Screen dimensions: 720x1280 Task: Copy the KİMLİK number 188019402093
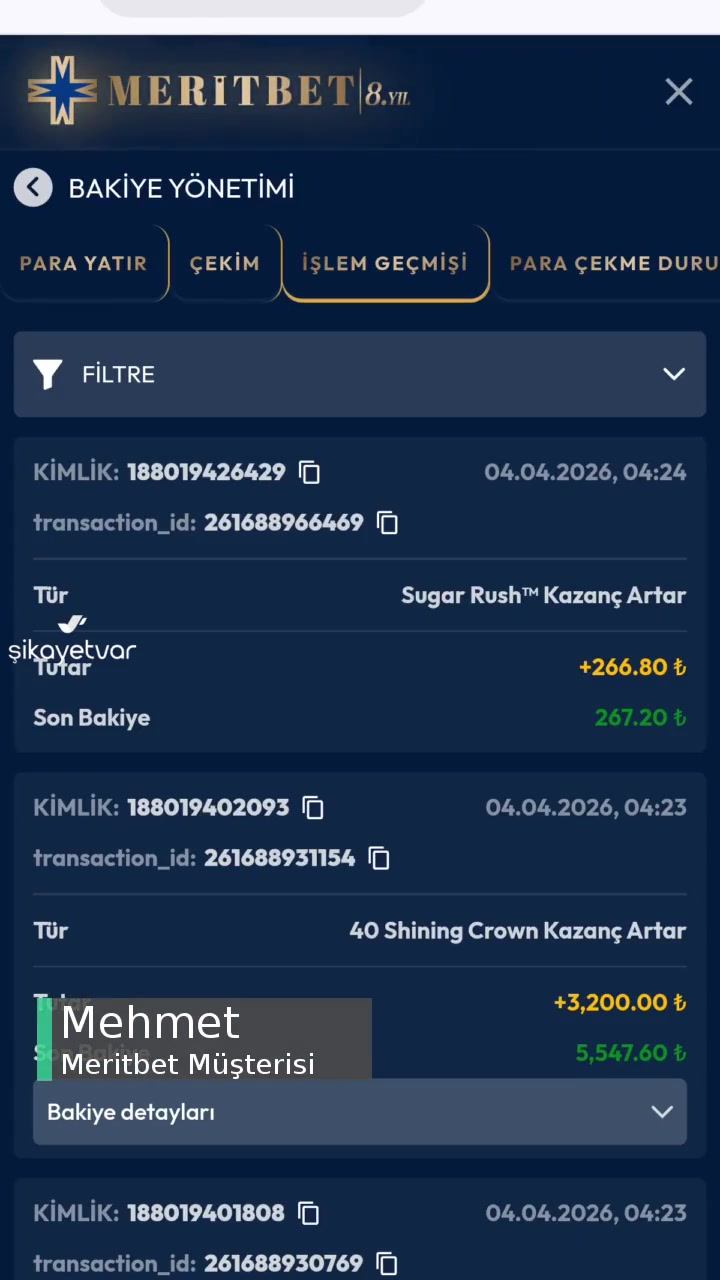coord(313,807)
